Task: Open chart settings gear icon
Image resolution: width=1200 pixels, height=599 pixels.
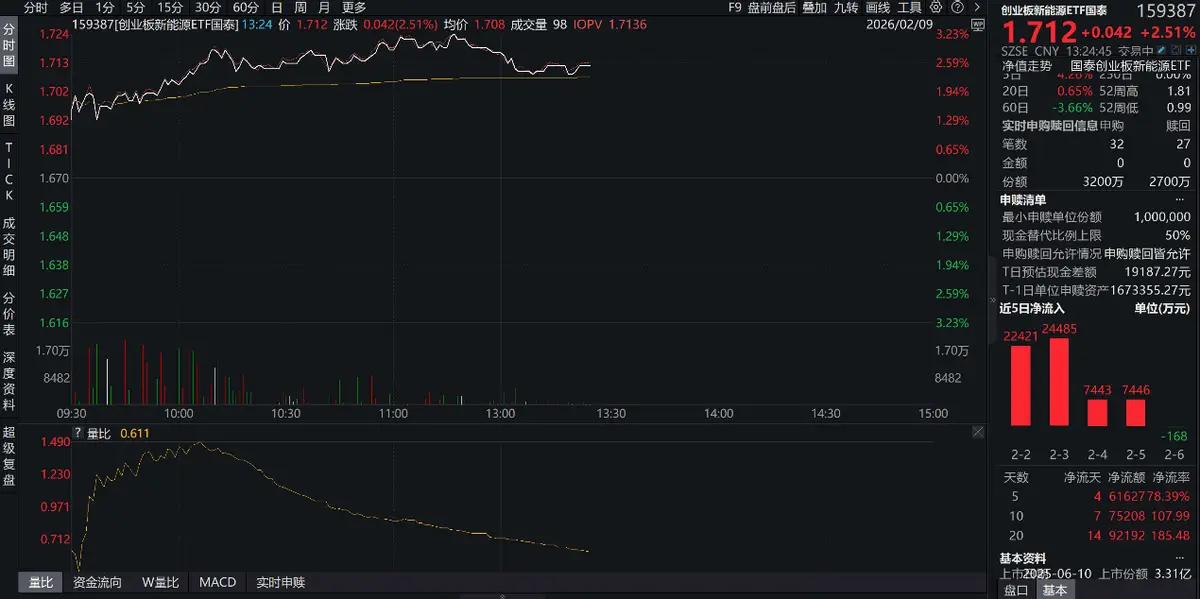Action: [934, 7]
